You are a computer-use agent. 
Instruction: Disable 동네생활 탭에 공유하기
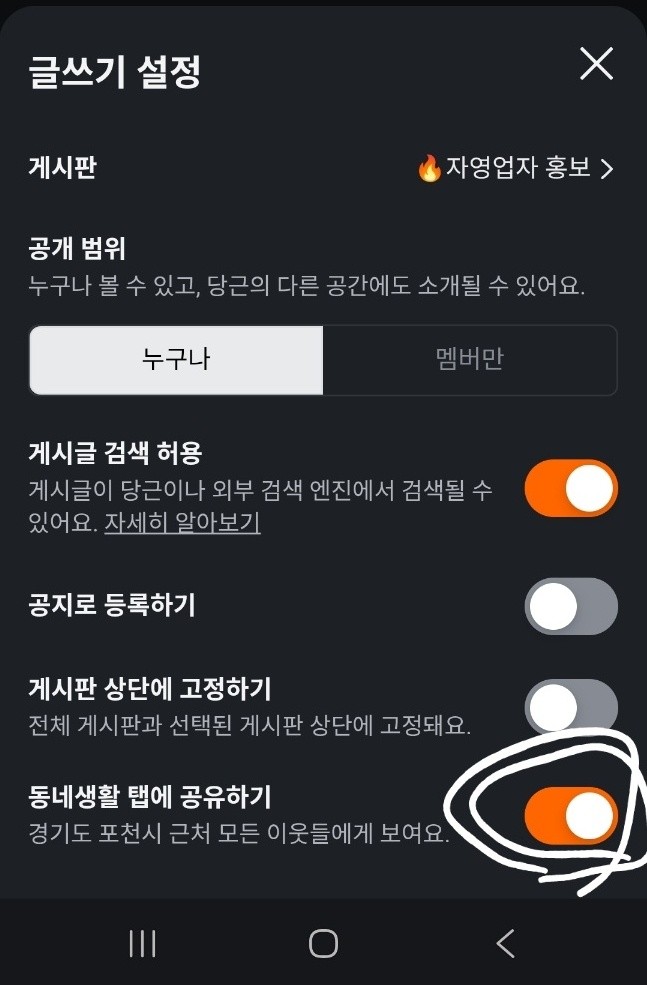coord(570,816)
